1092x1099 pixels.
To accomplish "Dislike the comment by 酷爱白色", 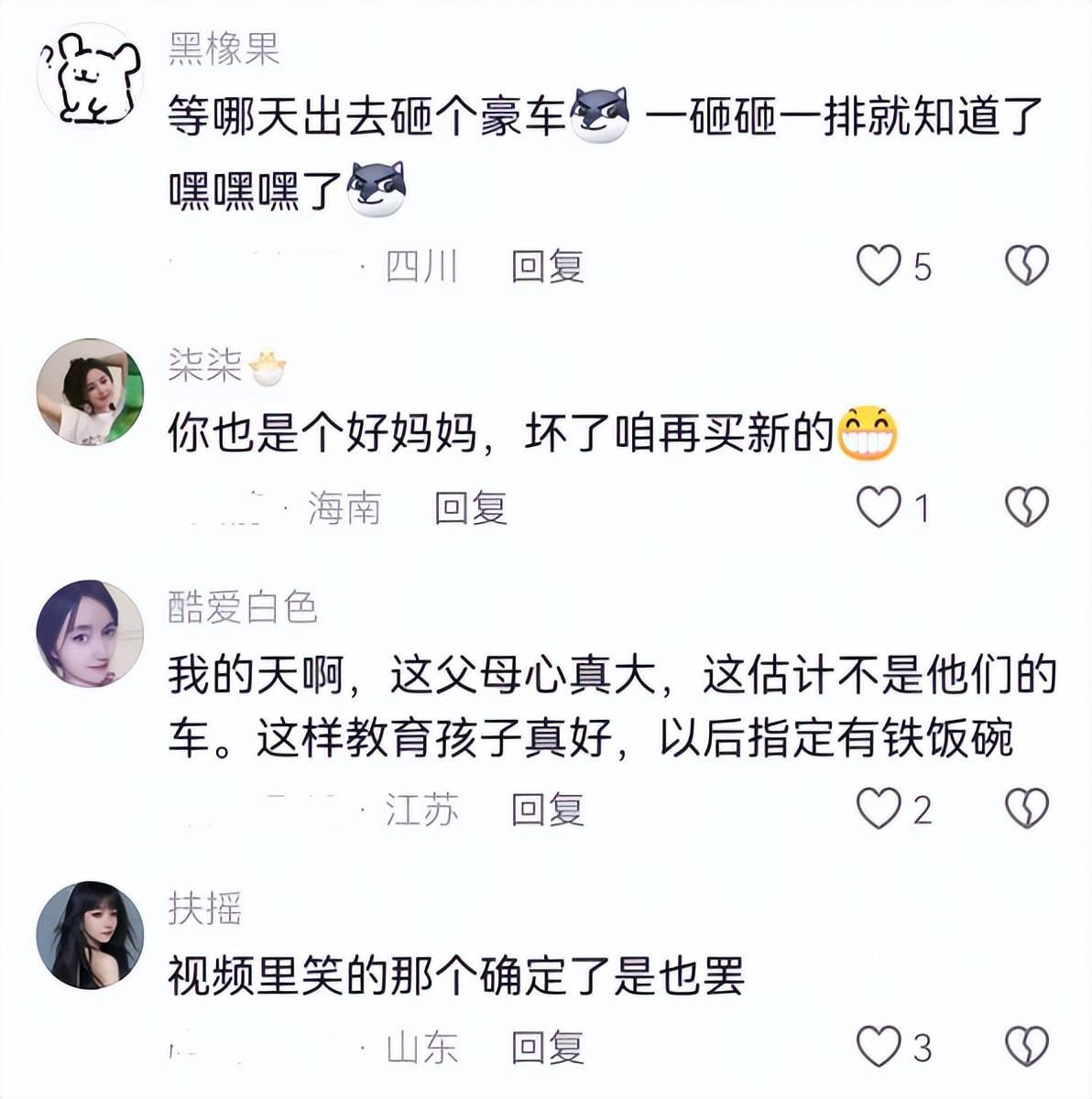I will (1026, 809).
